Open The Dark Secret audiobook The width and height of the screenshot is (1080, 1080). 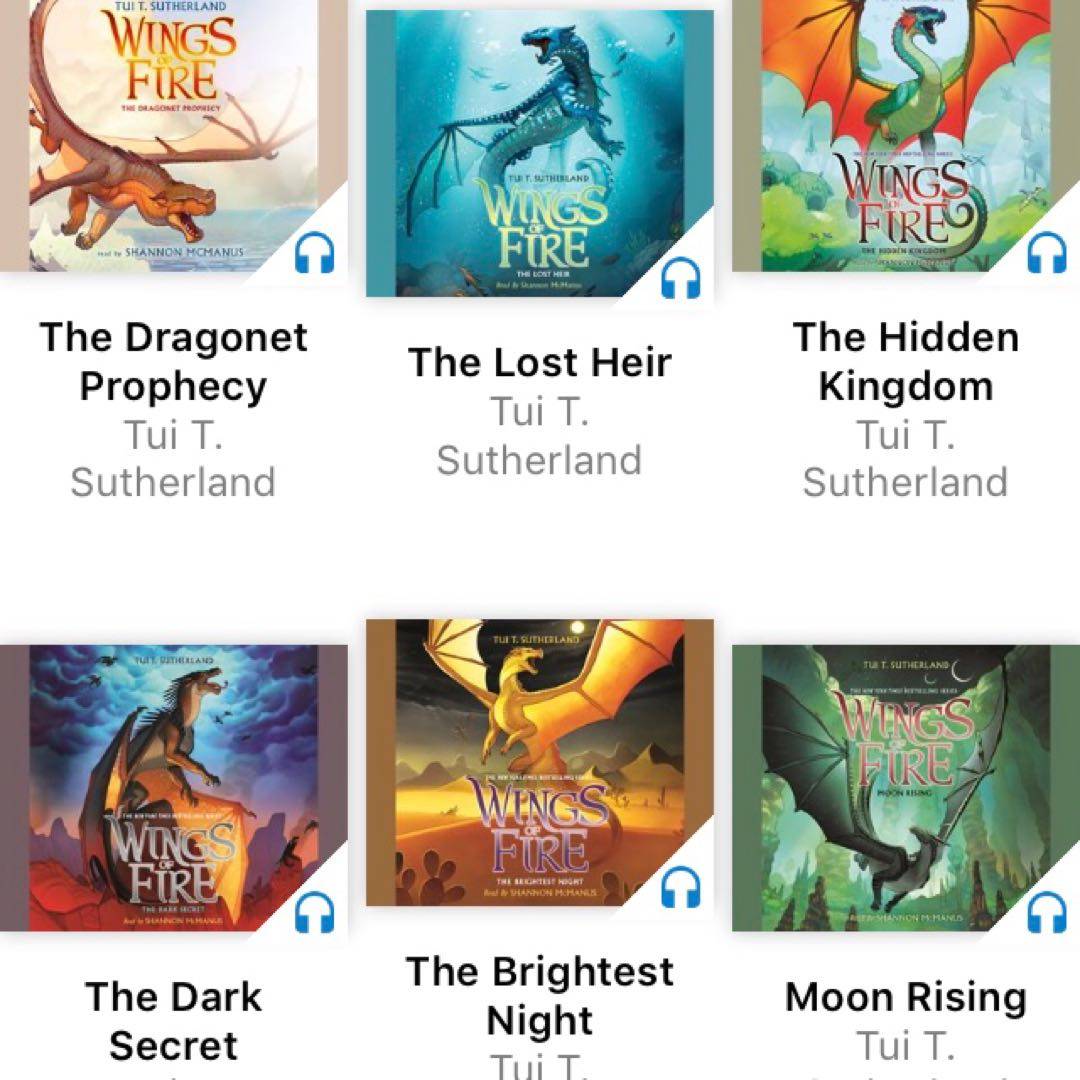pyautogui.click(x=174, y=788)
